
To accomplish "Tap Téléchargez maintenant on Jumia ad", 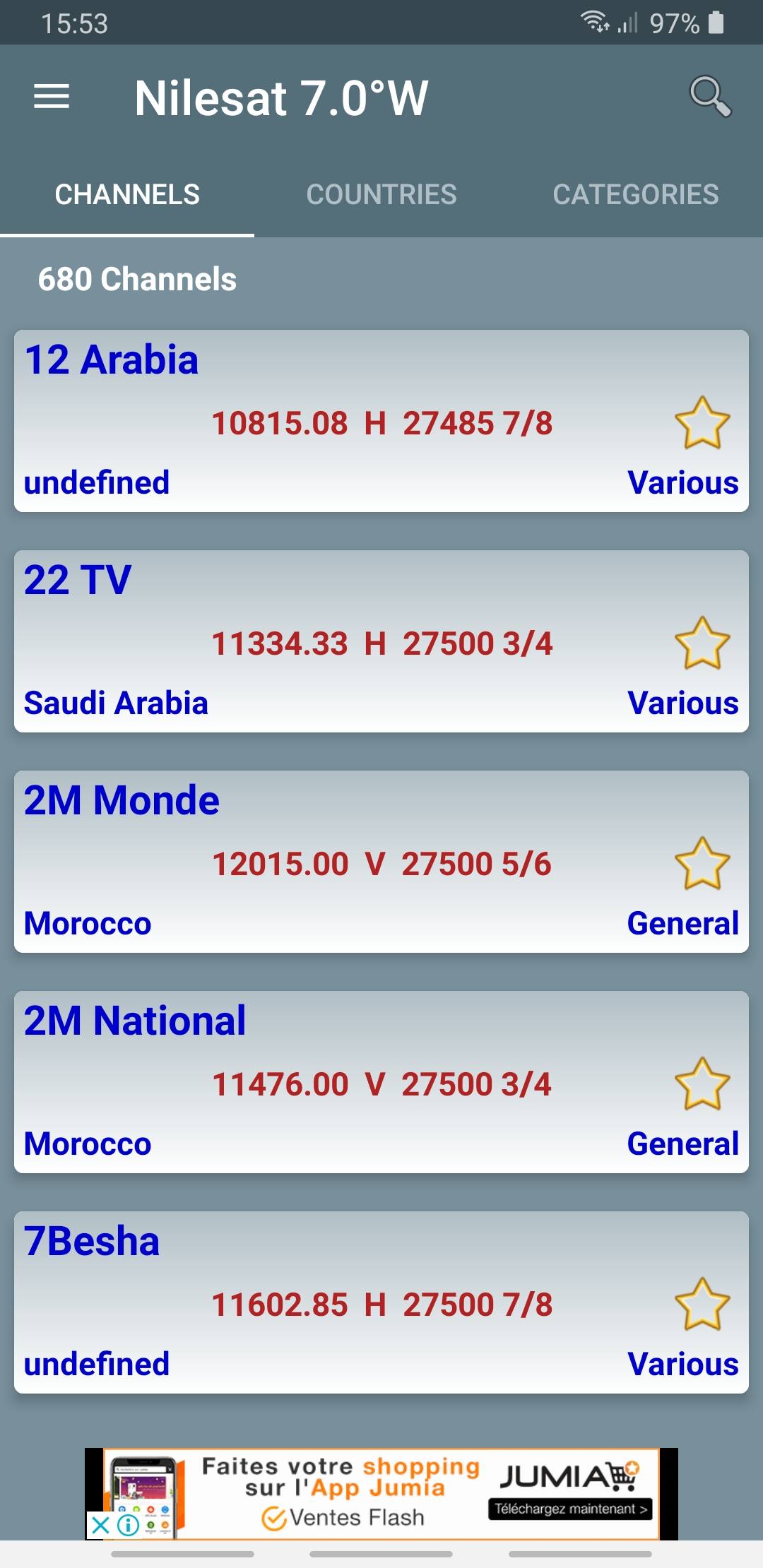I will tap(570, 1509).
